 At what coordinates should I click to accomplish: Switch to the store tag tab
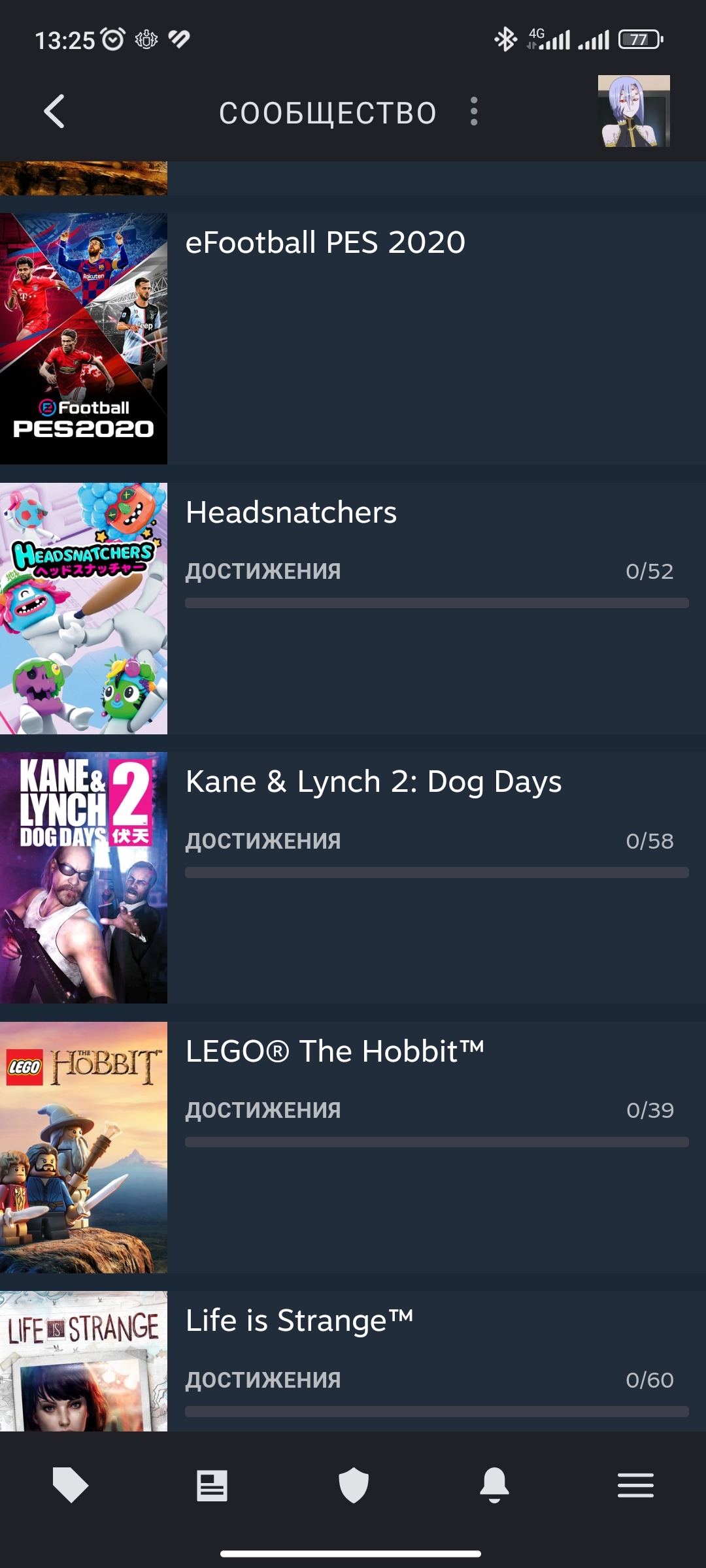click(71, 1485)
